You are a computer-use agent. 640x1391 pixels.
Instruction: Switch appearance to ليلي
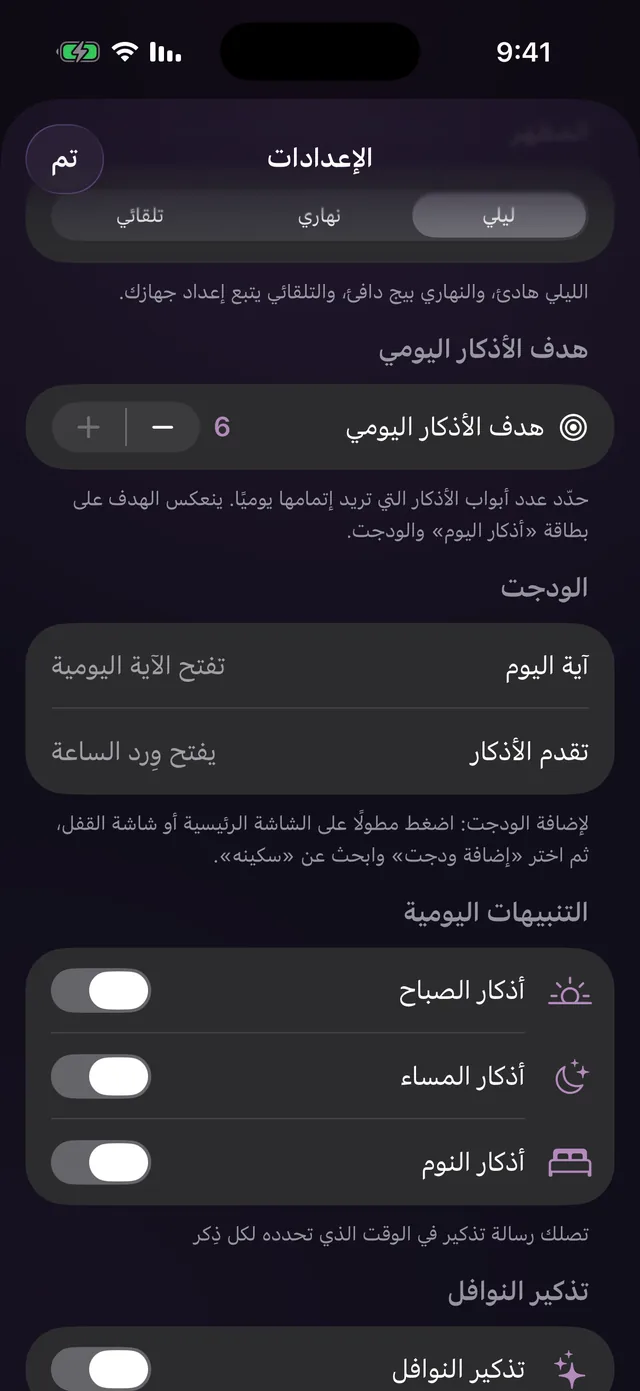499,217
